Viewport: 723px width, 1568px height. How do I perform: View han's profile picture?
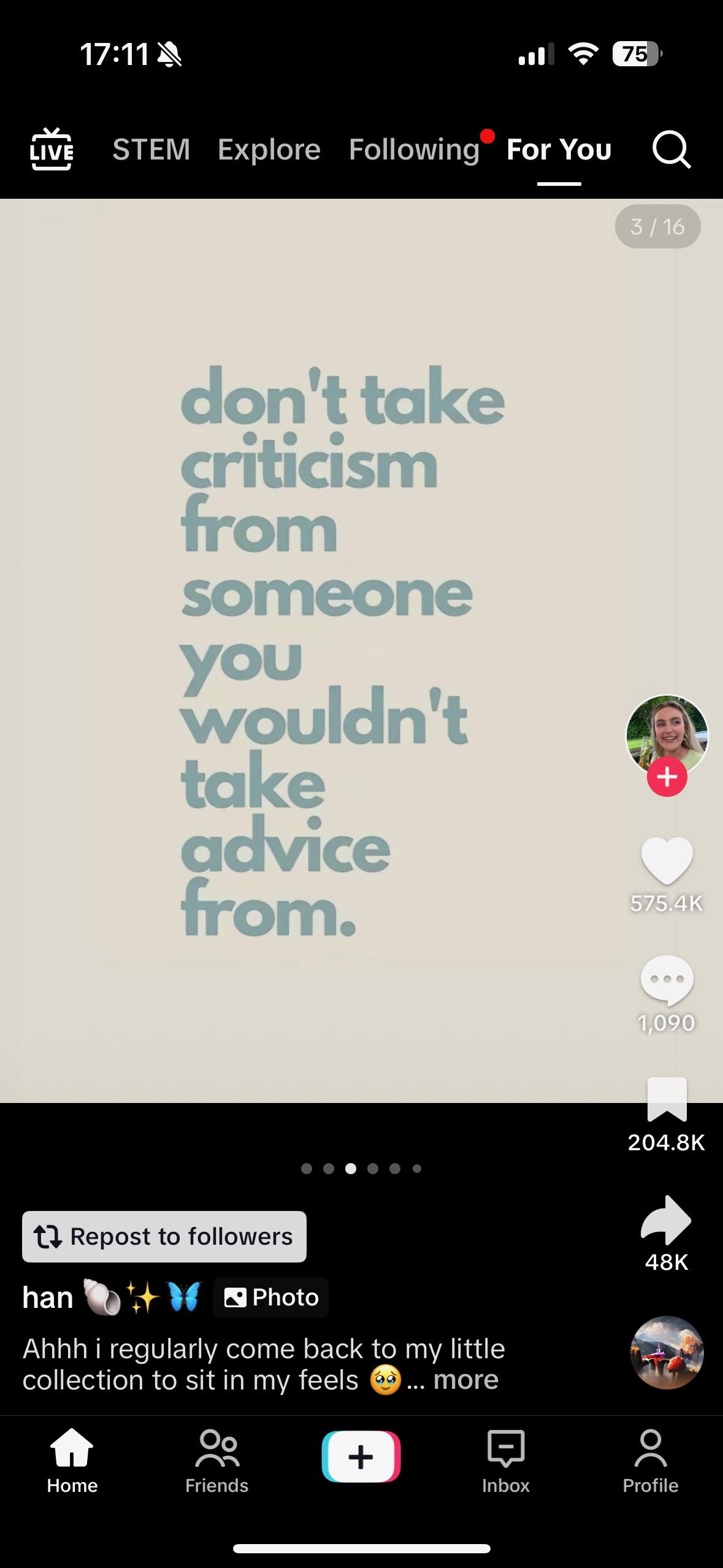(667, 733)
